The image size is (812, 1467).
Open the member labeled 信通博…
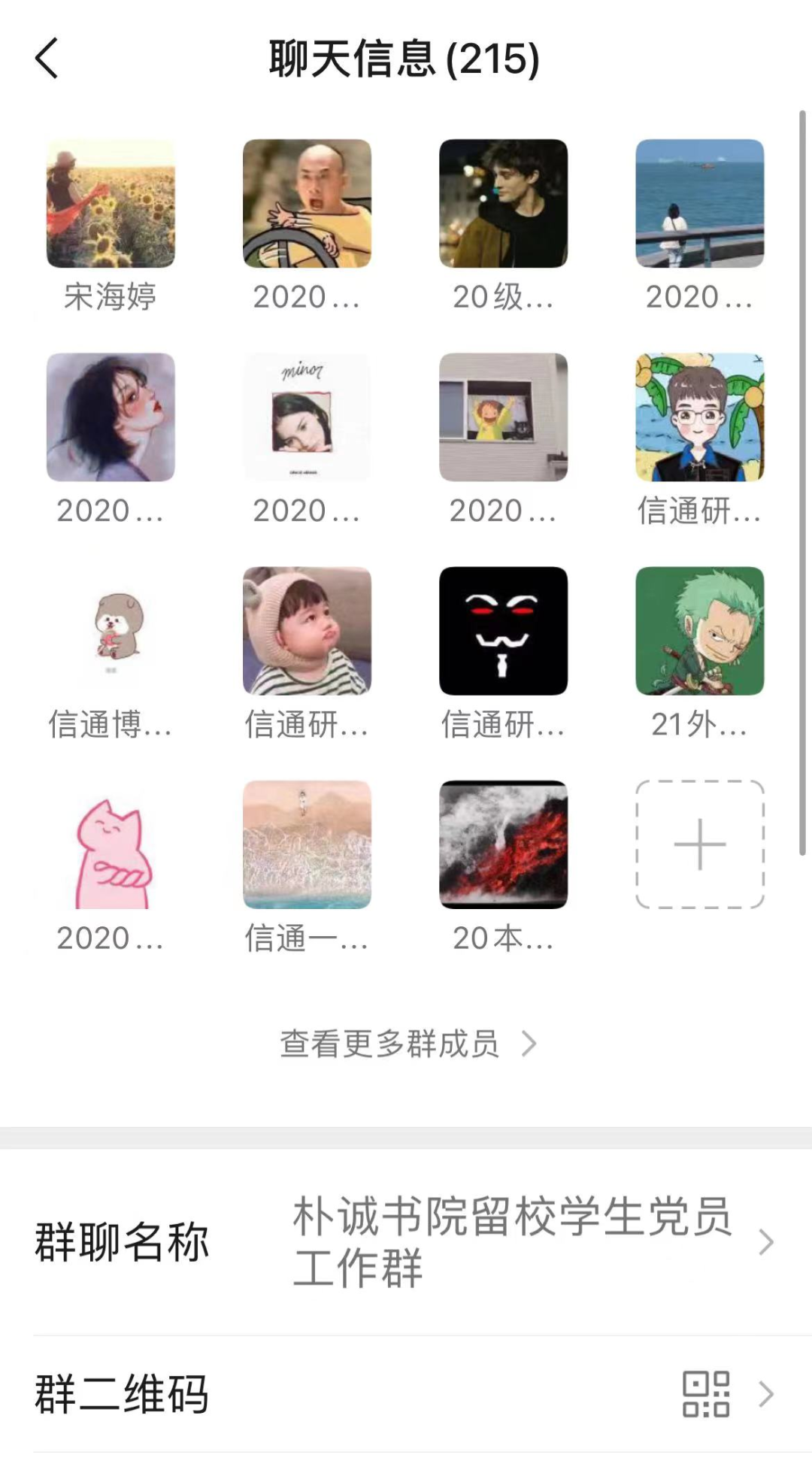click(x=111, y=631)
